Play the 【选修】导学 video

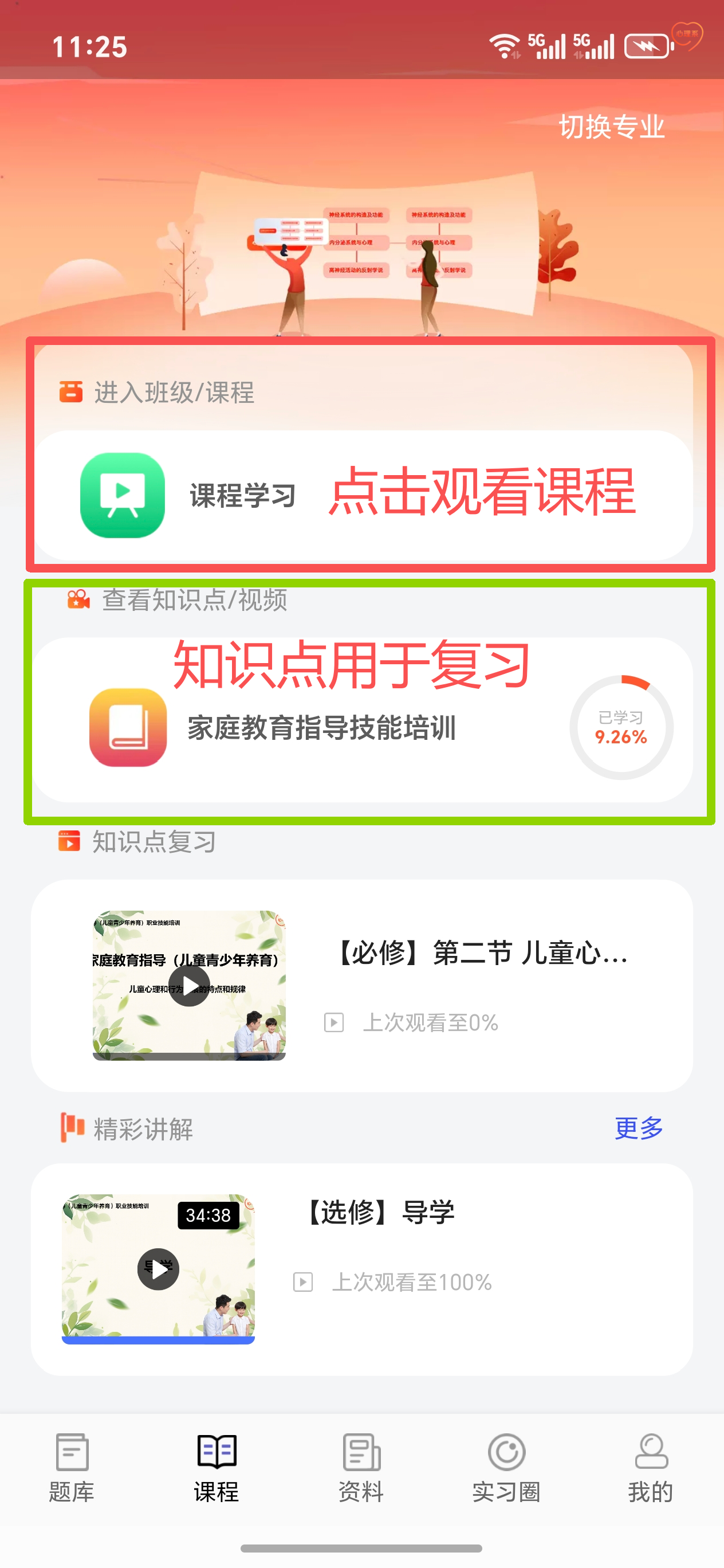coord(158,1269)
